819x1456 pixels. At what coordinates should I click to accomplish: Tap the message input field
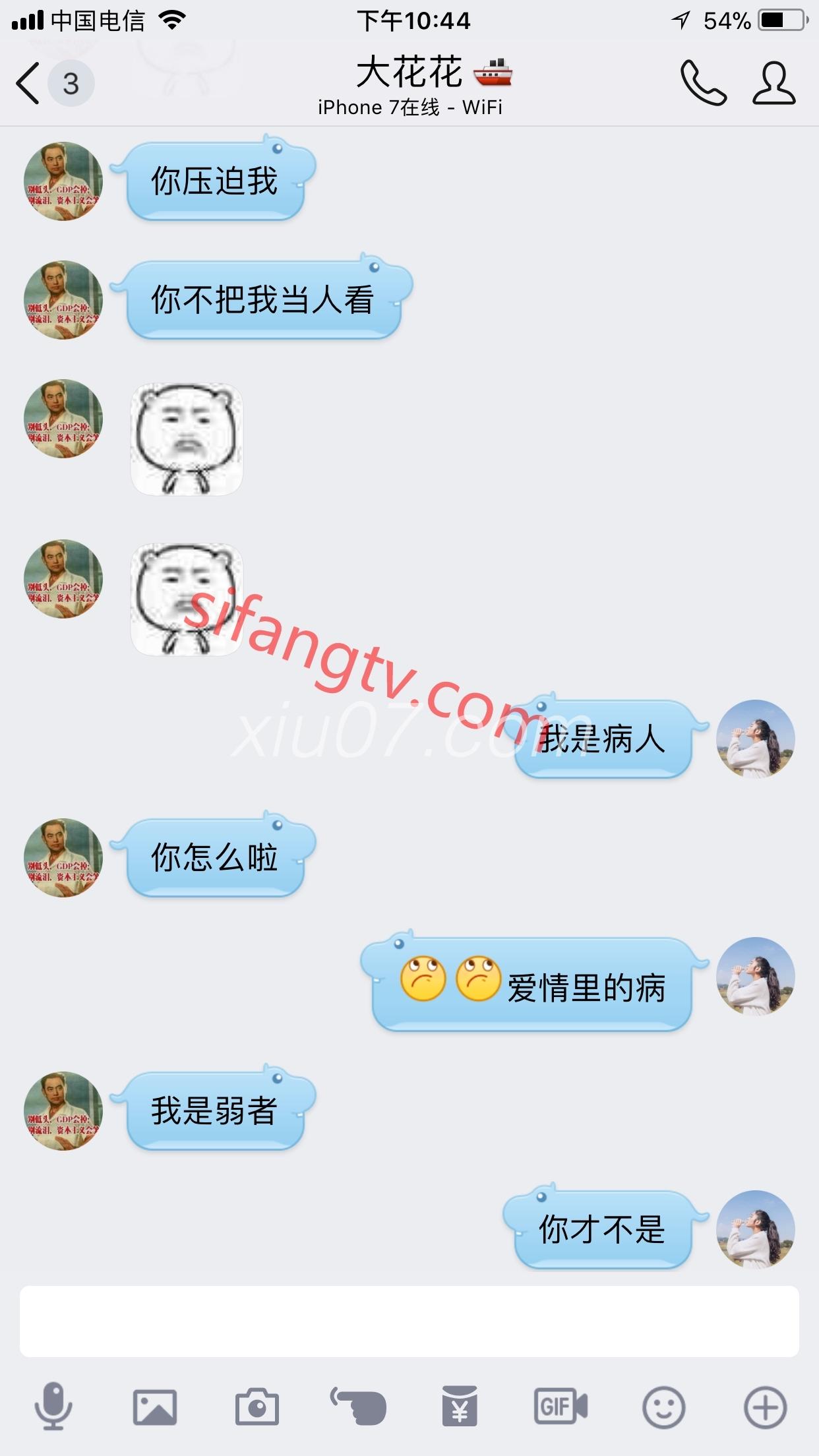[x=409, y=1321]
